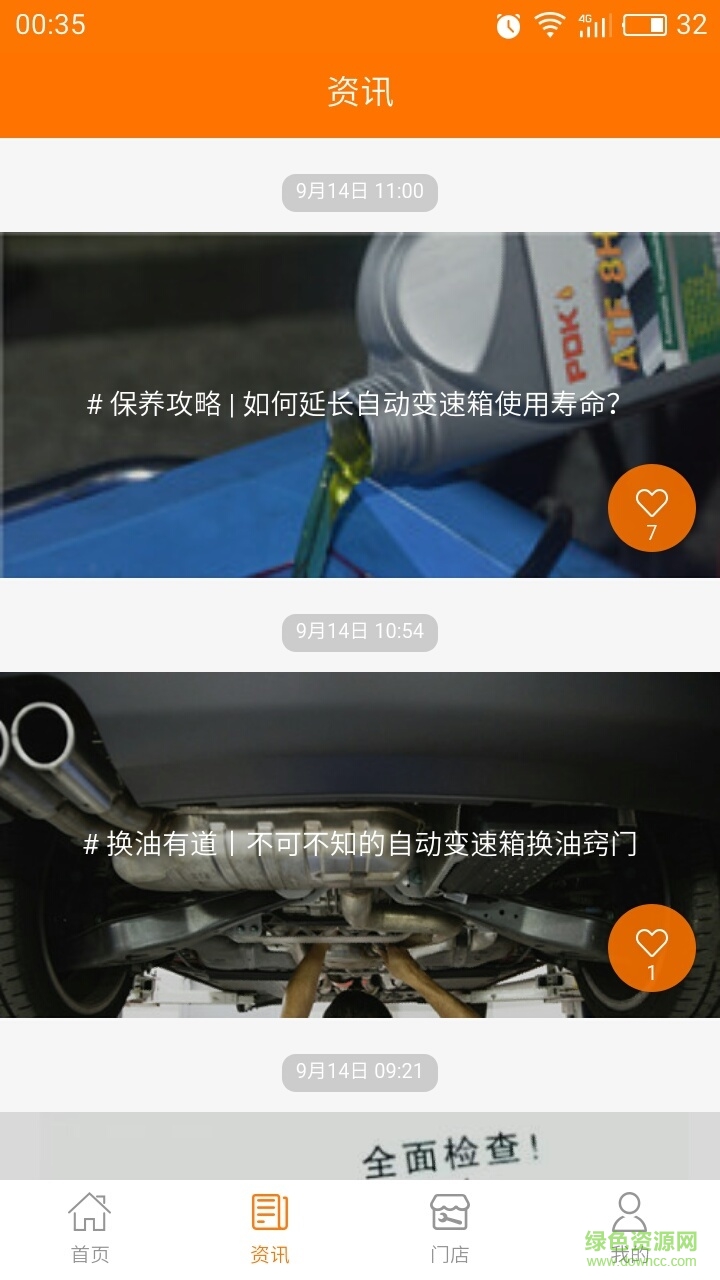Select the 资讯 news tab icon
The image size is (720, 1280).
[x=270, y=1215]
